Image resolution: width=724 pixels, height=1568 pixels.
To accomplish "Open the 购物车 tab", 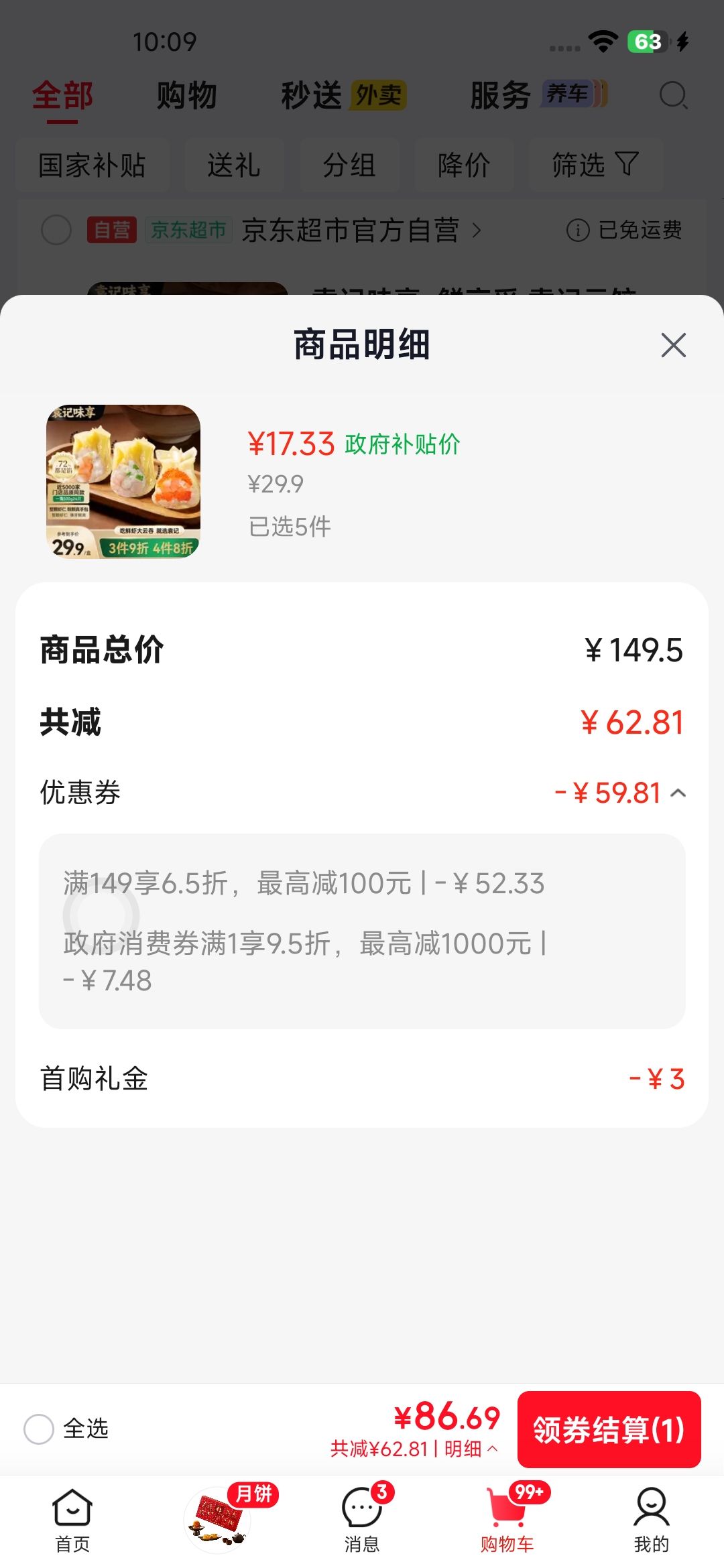I will click(507, 1520).
